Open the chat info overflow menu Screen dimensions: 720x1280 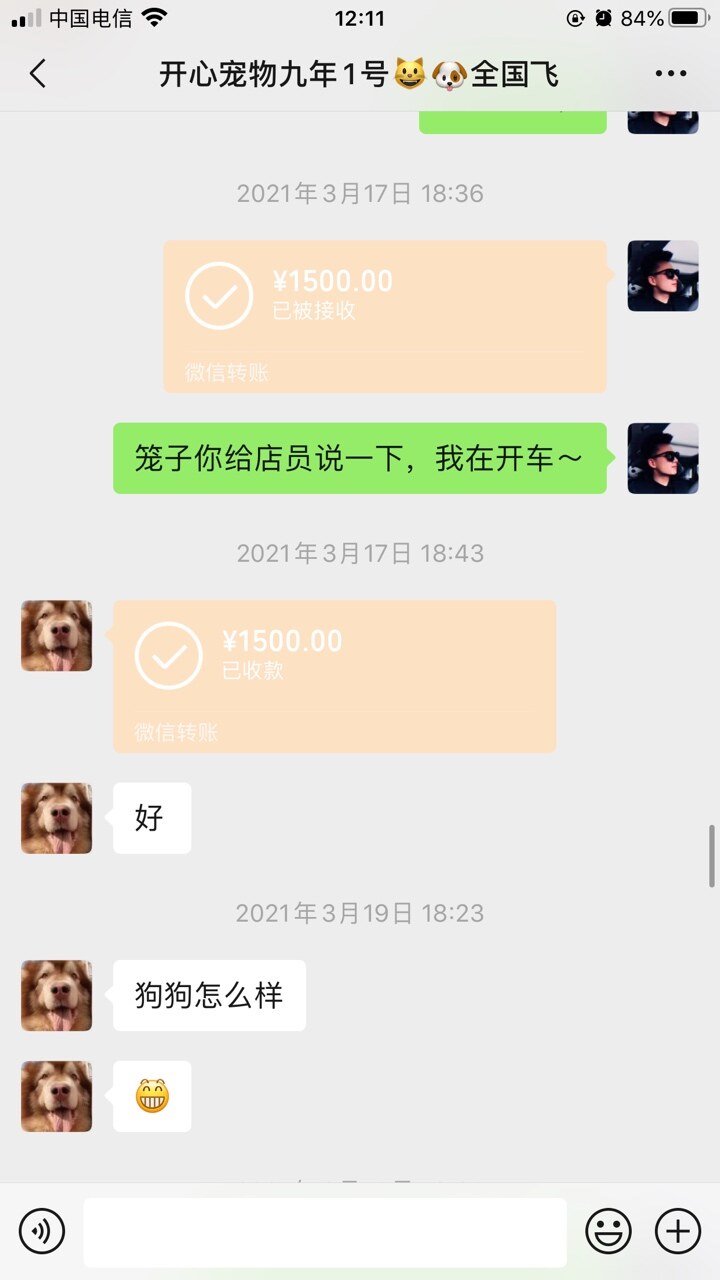click(x=670, y=74)
